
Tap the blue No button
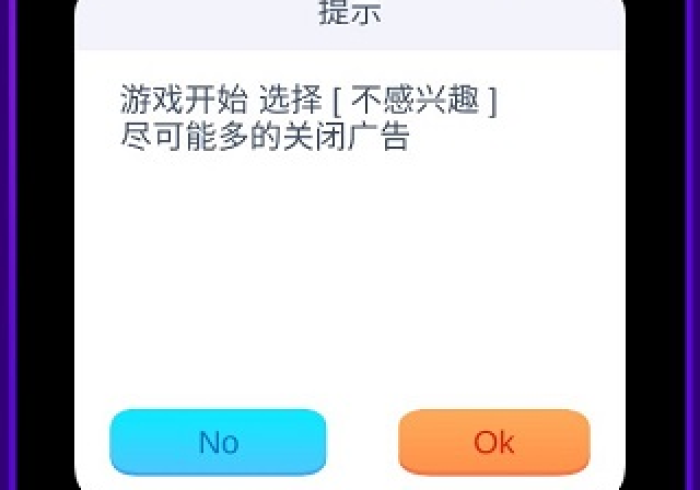pos(218,441)
